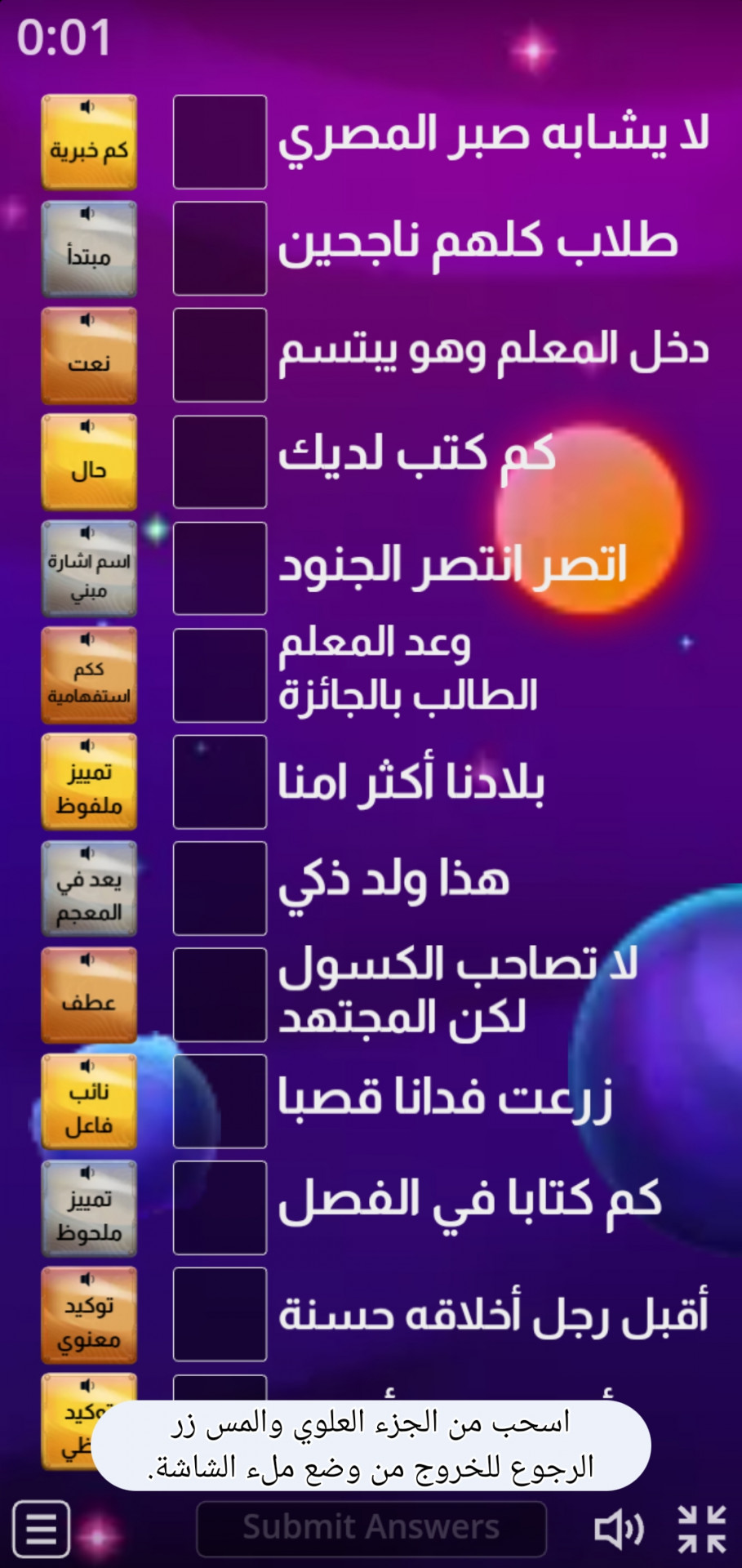Tap Submit Answers button
This screenshot has height=1568, width=742.
371,1528
